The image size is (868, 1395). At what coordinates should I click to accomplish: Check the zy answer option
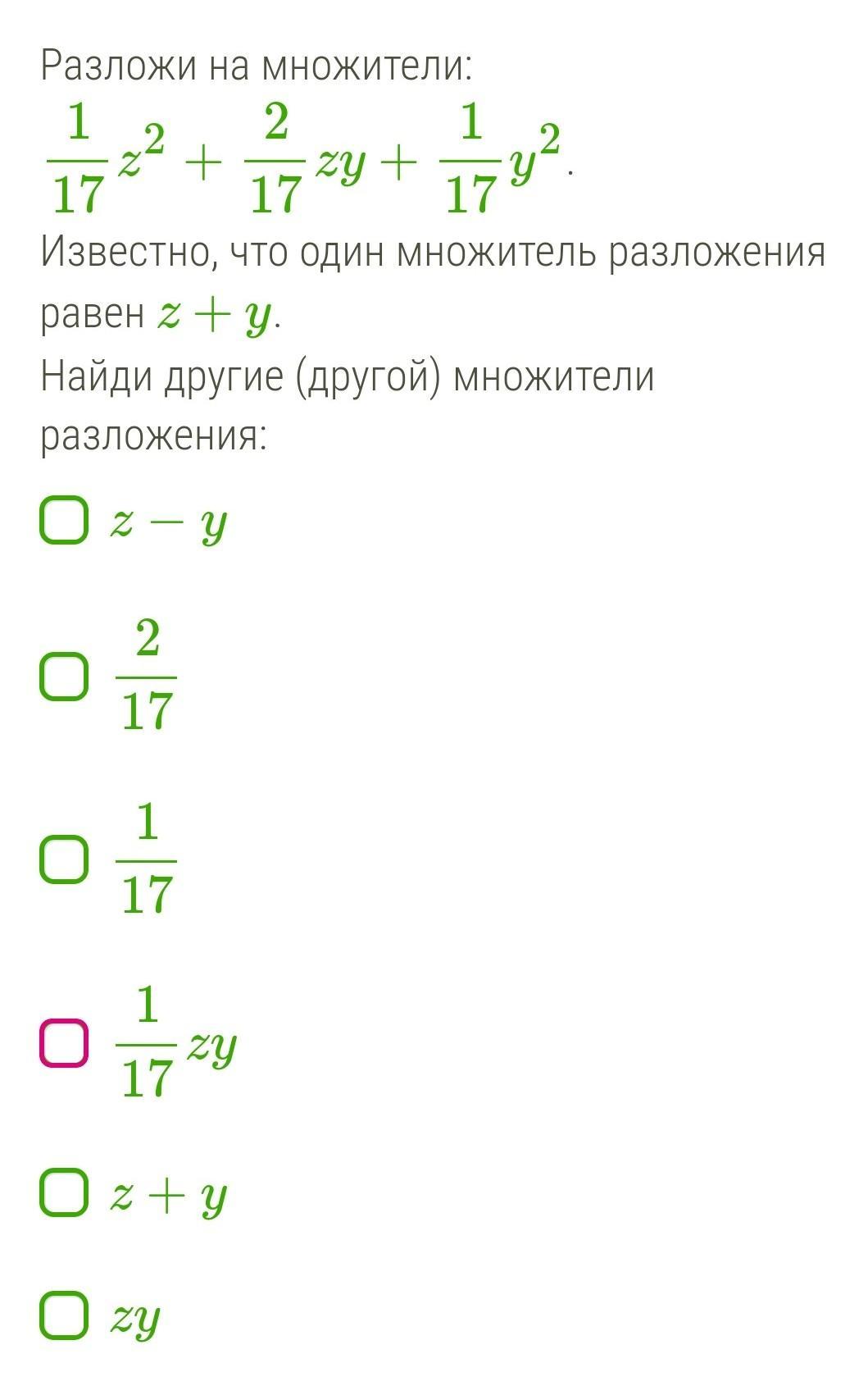(x=63, y=1315)
